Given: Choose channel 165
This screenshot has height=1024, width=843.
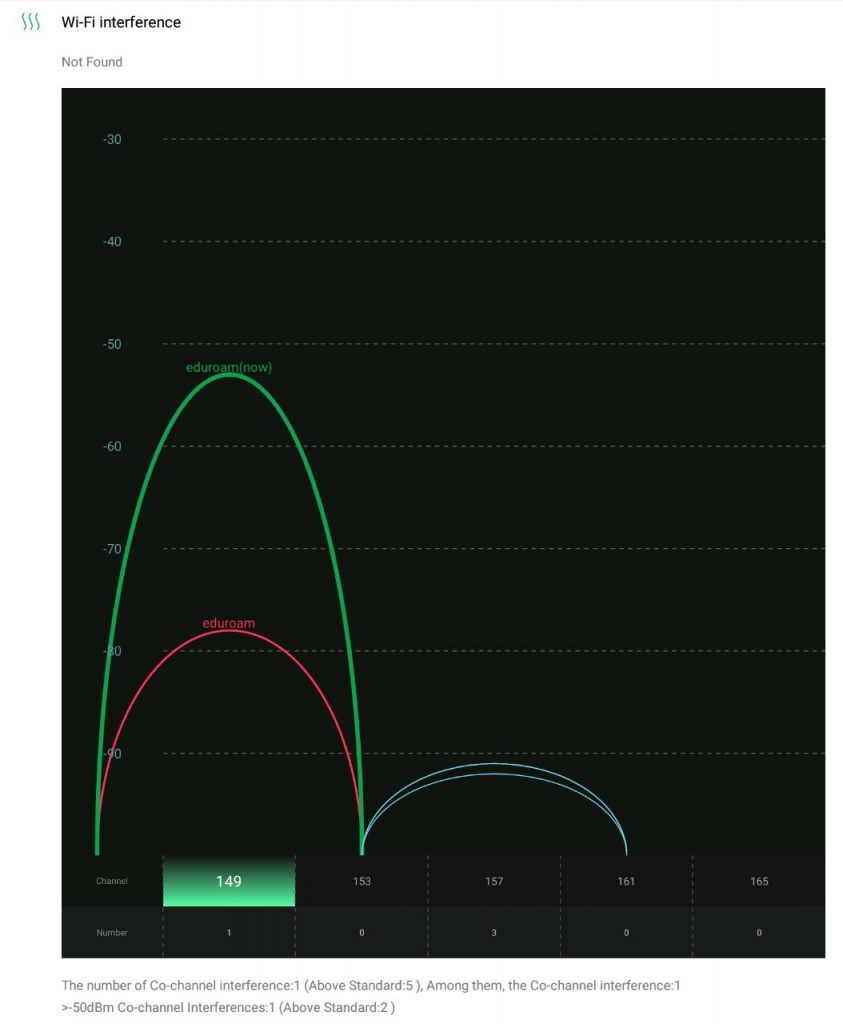Looking at the screenshot, I should 759,881.
